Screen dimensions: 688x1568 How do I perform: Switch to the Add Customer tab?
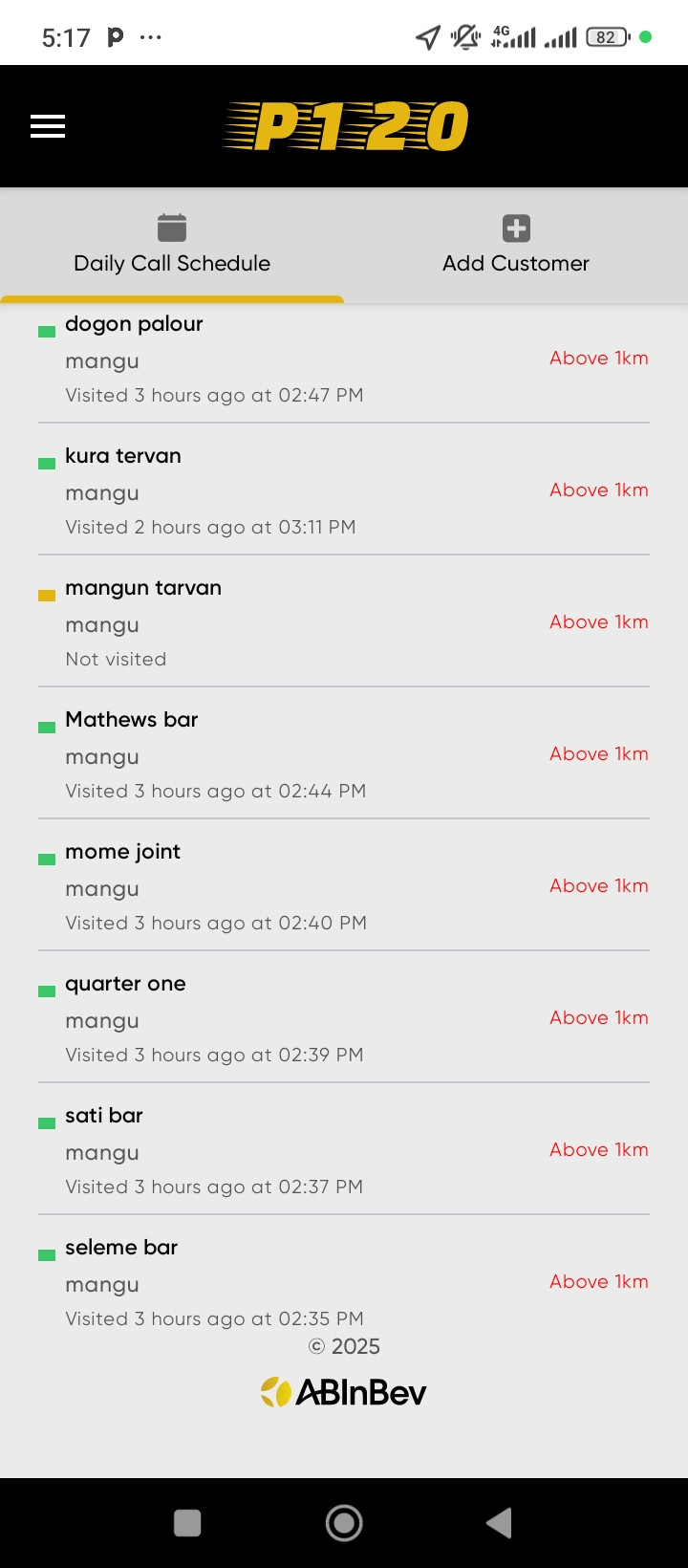(x=516, y=246)
